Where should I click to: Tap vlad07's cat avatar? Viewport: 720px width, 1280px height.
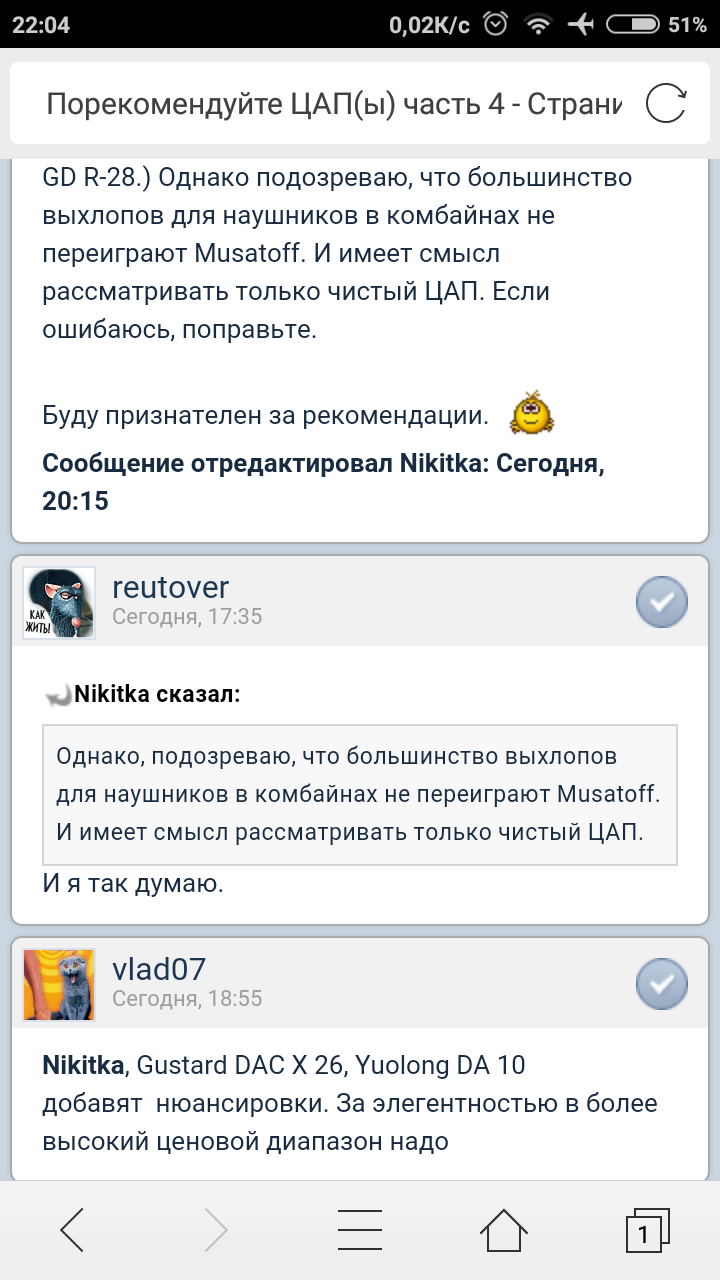point(59,985)
